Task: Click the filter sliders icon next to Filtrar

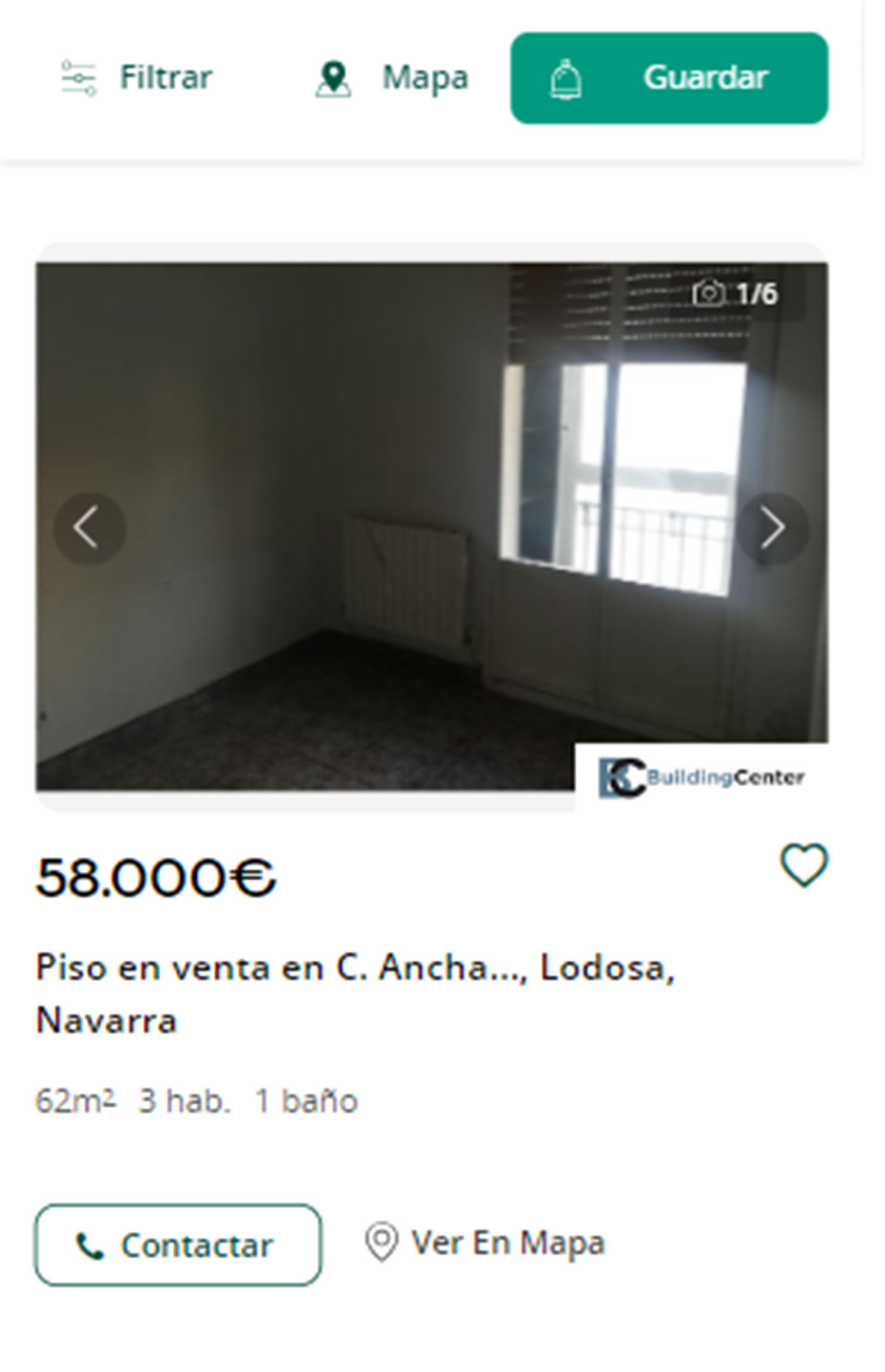Action: point(79,77)
